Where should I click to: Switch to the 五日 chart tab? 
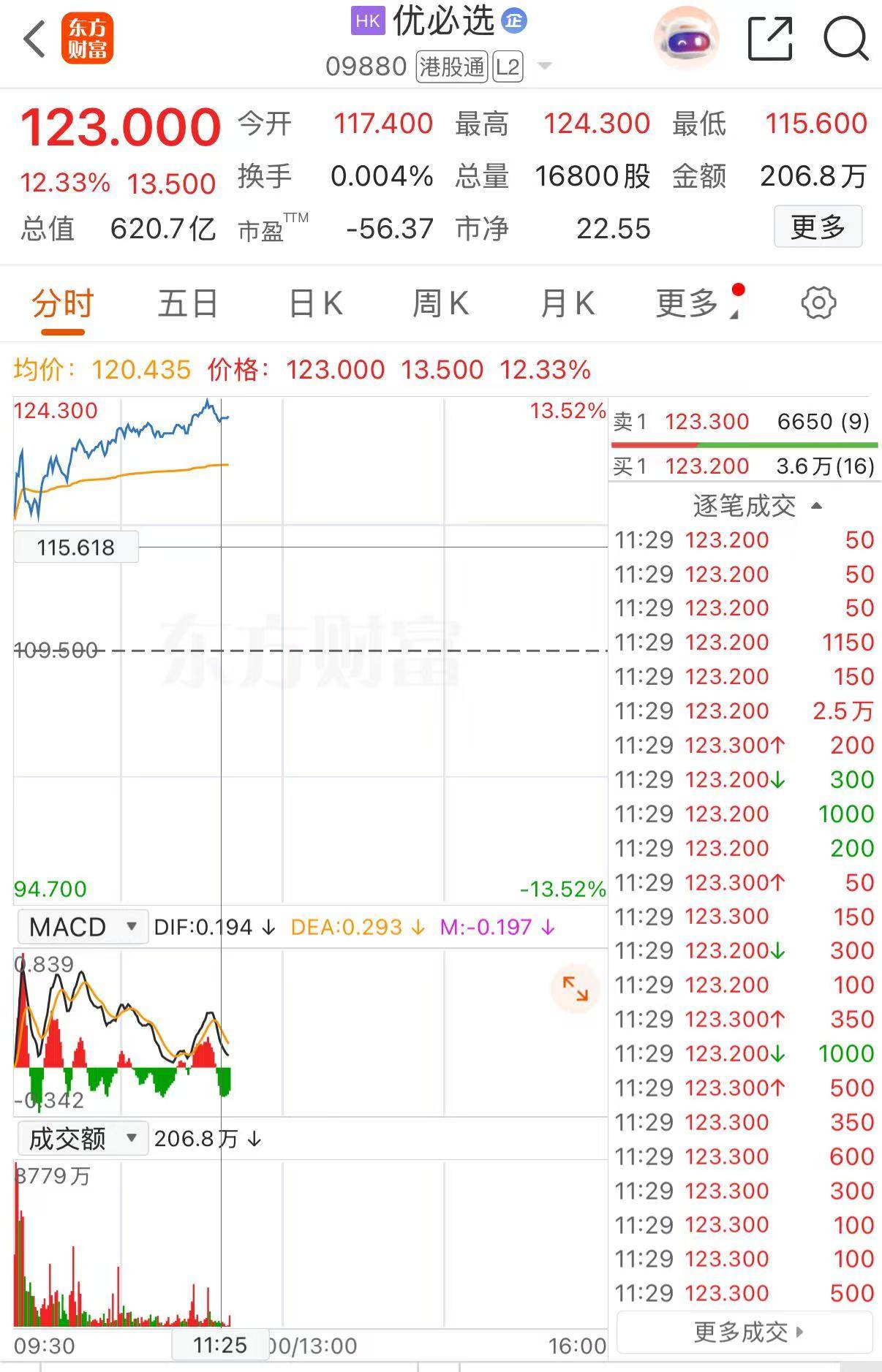point(188,303)
